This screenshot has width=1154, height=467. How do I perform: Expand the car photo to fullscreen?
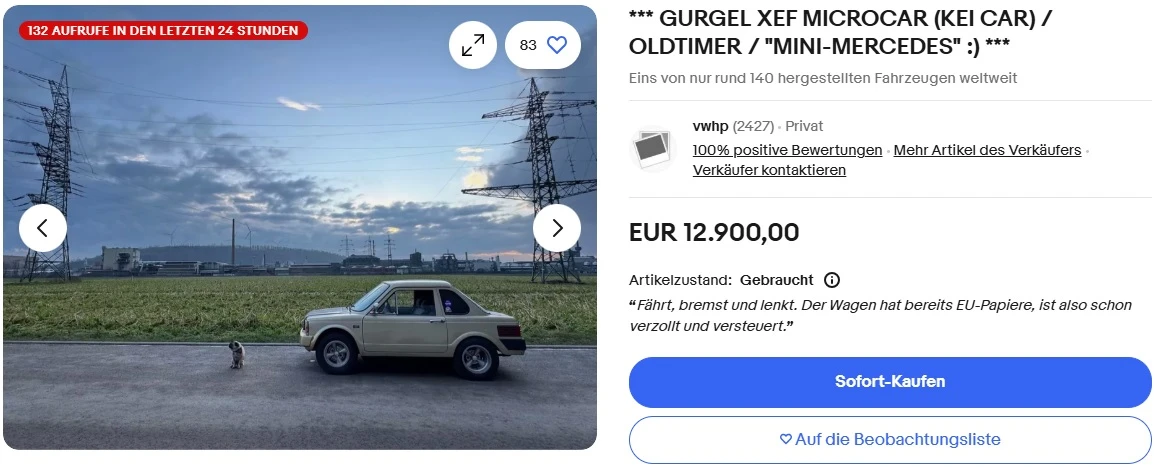tap(472, 45)
